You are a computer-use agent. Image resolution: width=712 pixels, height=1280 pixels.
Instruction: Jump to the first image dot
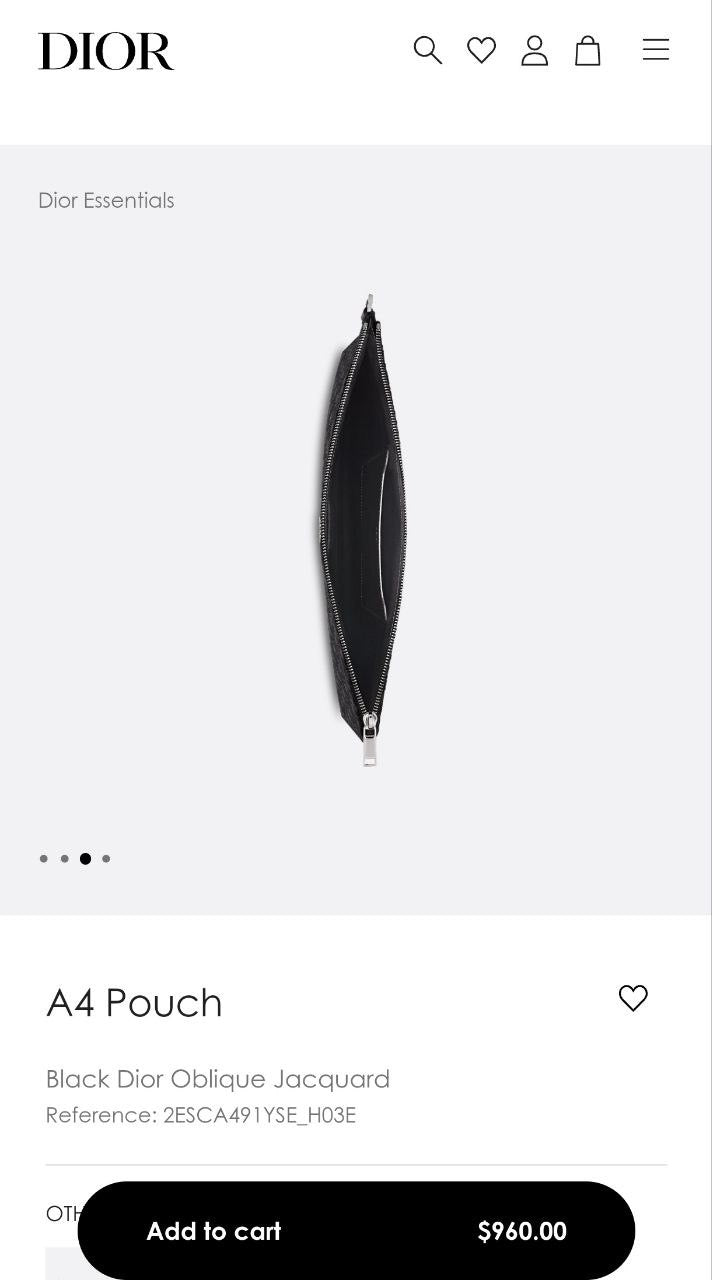[44, 859]
